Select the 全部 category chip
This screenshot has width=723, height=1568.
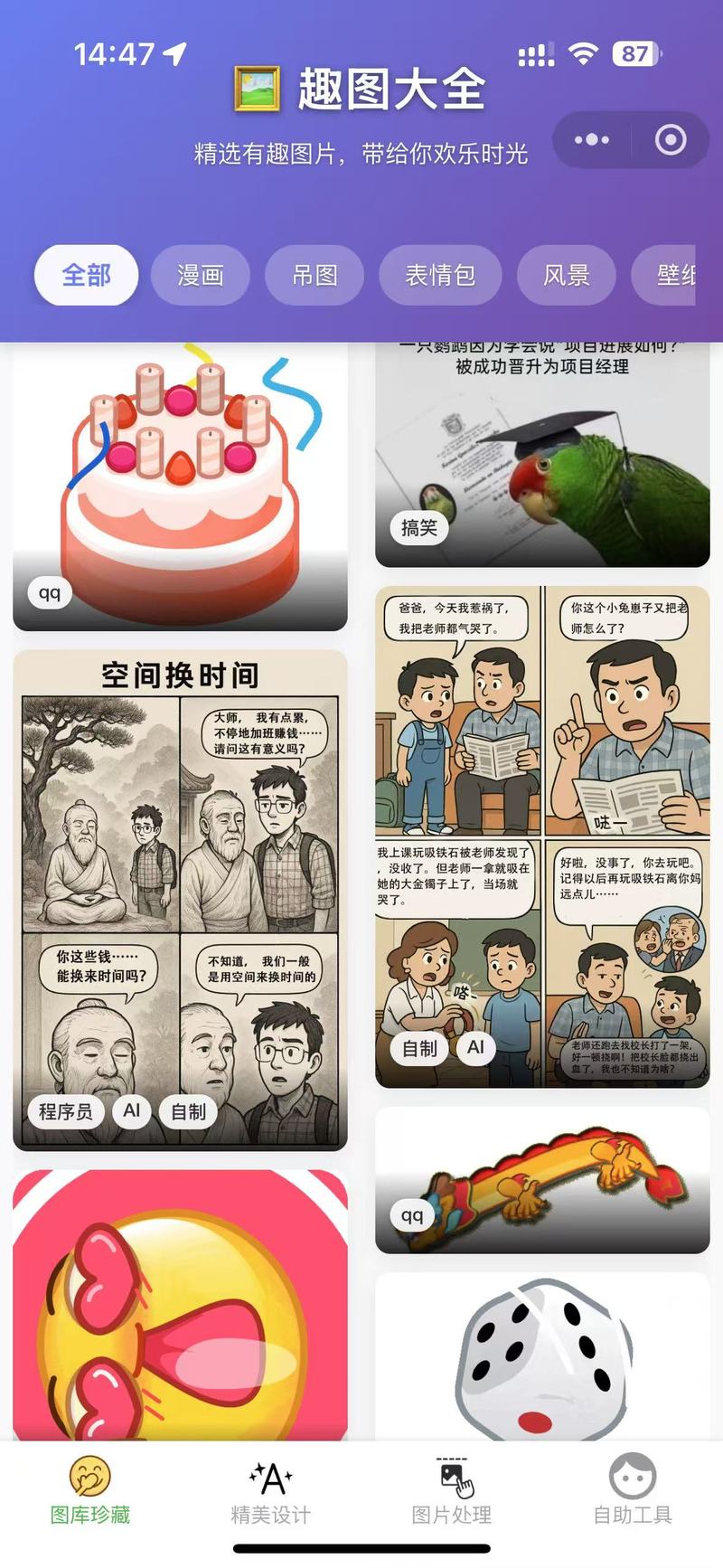[x=87, y=275]
